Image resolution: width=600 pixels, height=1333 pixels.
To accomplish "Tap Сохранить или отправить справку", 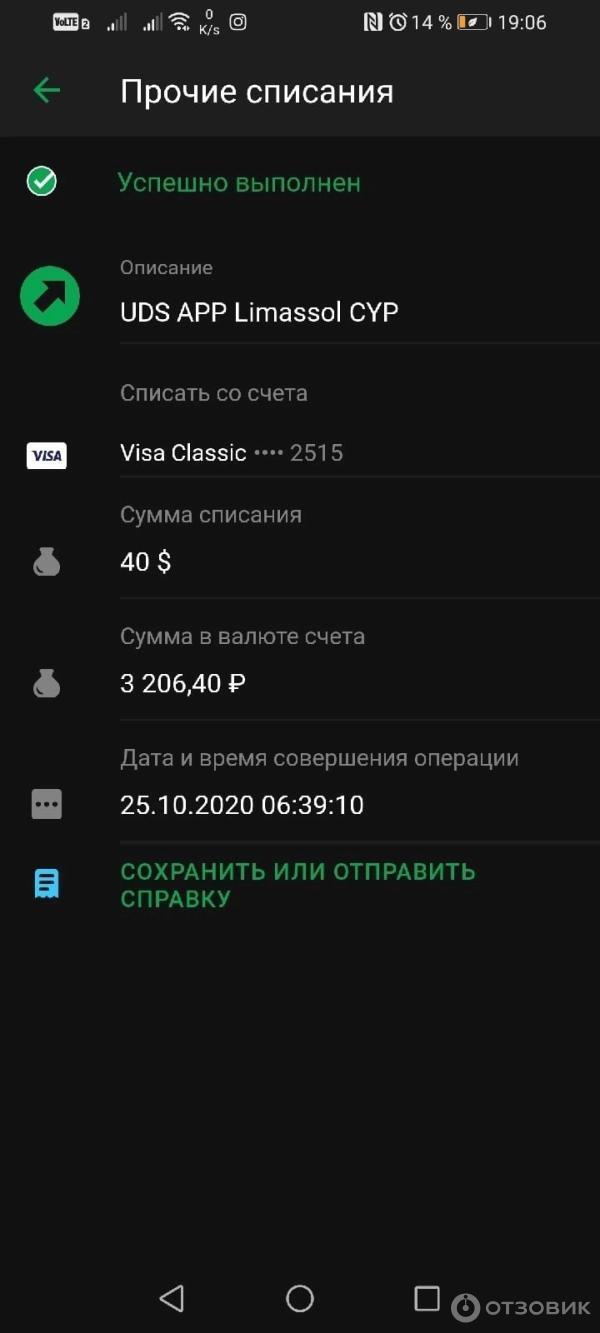I will pyautogui.click(x=297, y=884).
